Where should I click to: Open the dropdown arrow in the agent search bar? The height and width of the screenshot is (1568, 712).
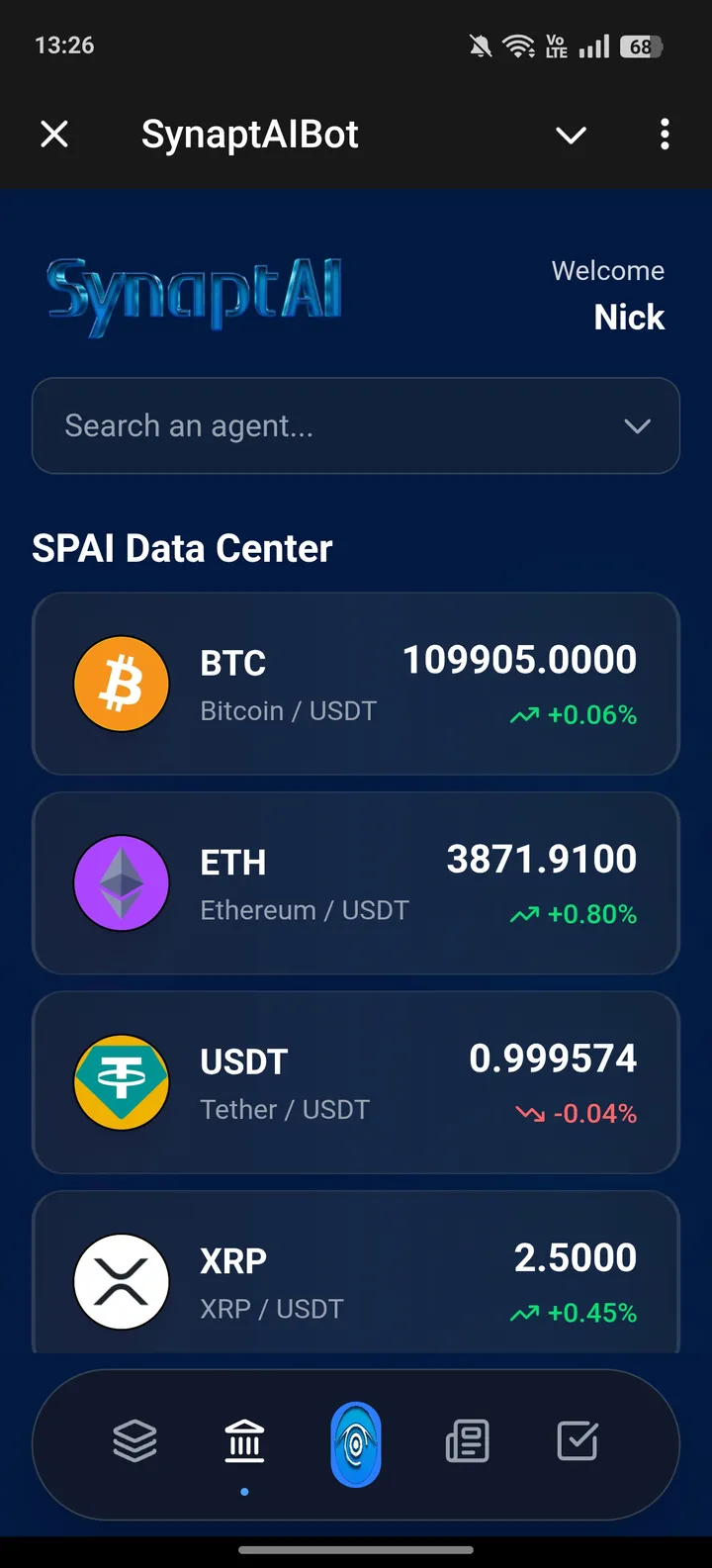637,425
